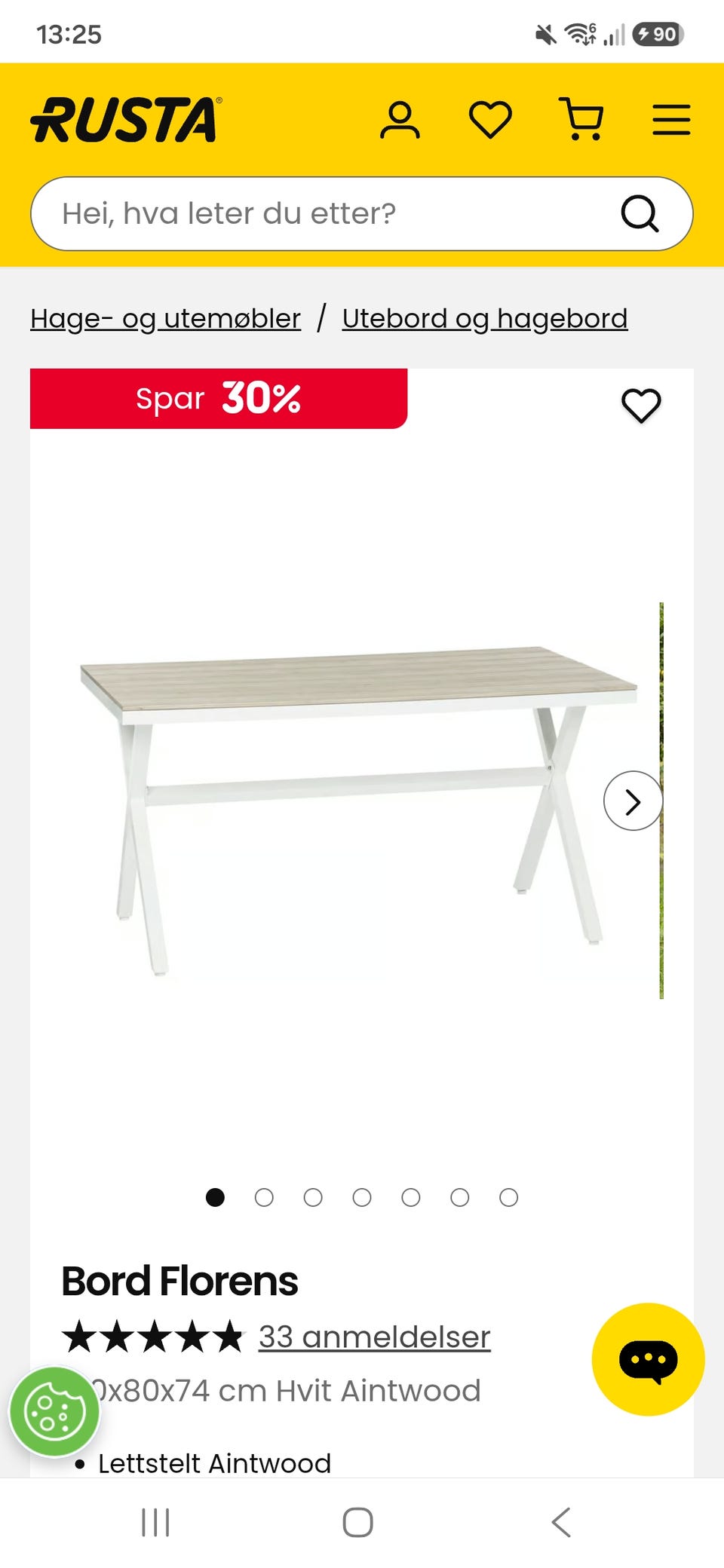The height and width of the screenshot is (1568, 724).
Task: Open cookie settings button
Action: [x=54, y=1412]
